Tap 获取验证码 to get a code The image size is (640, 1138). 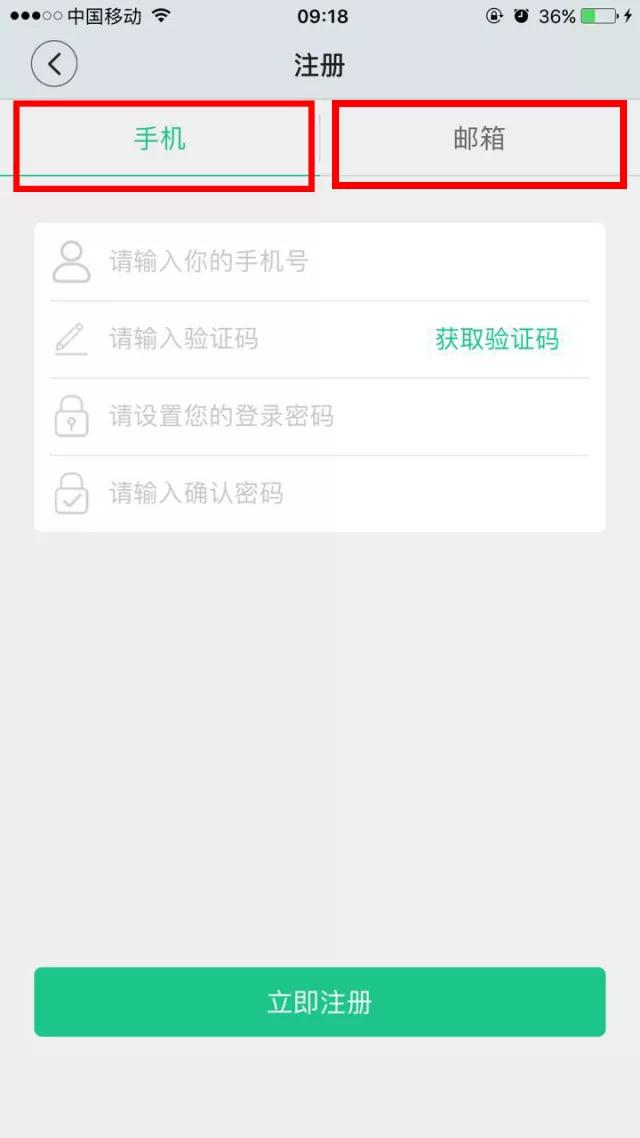point(497,339)
